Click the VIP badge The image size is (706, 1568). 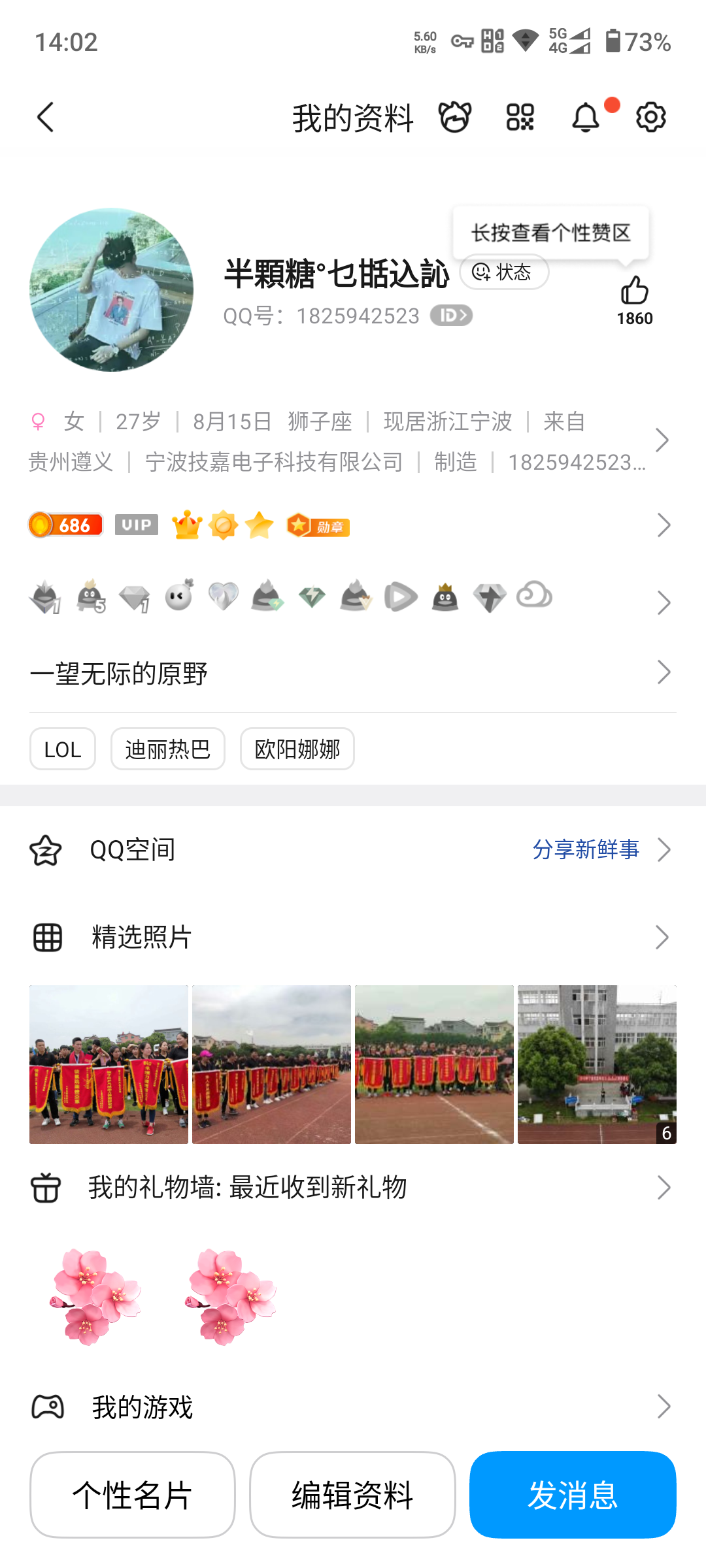(x=135, y=525)
